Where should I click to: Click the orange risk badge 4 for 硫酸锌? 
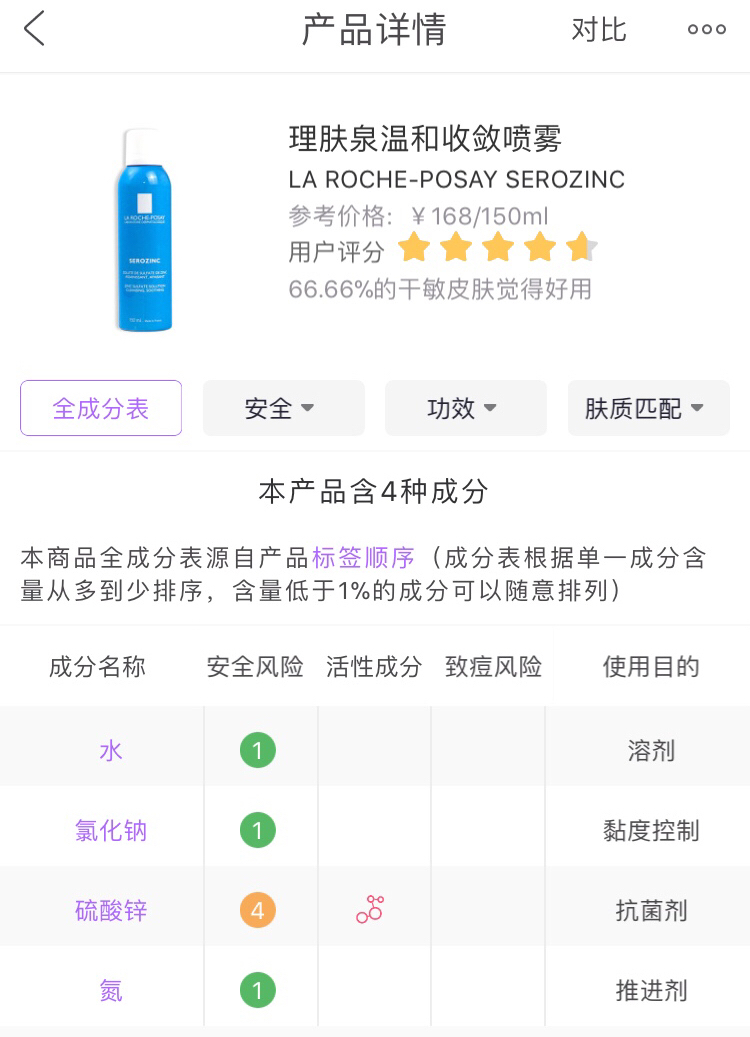click(x=260, y=910)
